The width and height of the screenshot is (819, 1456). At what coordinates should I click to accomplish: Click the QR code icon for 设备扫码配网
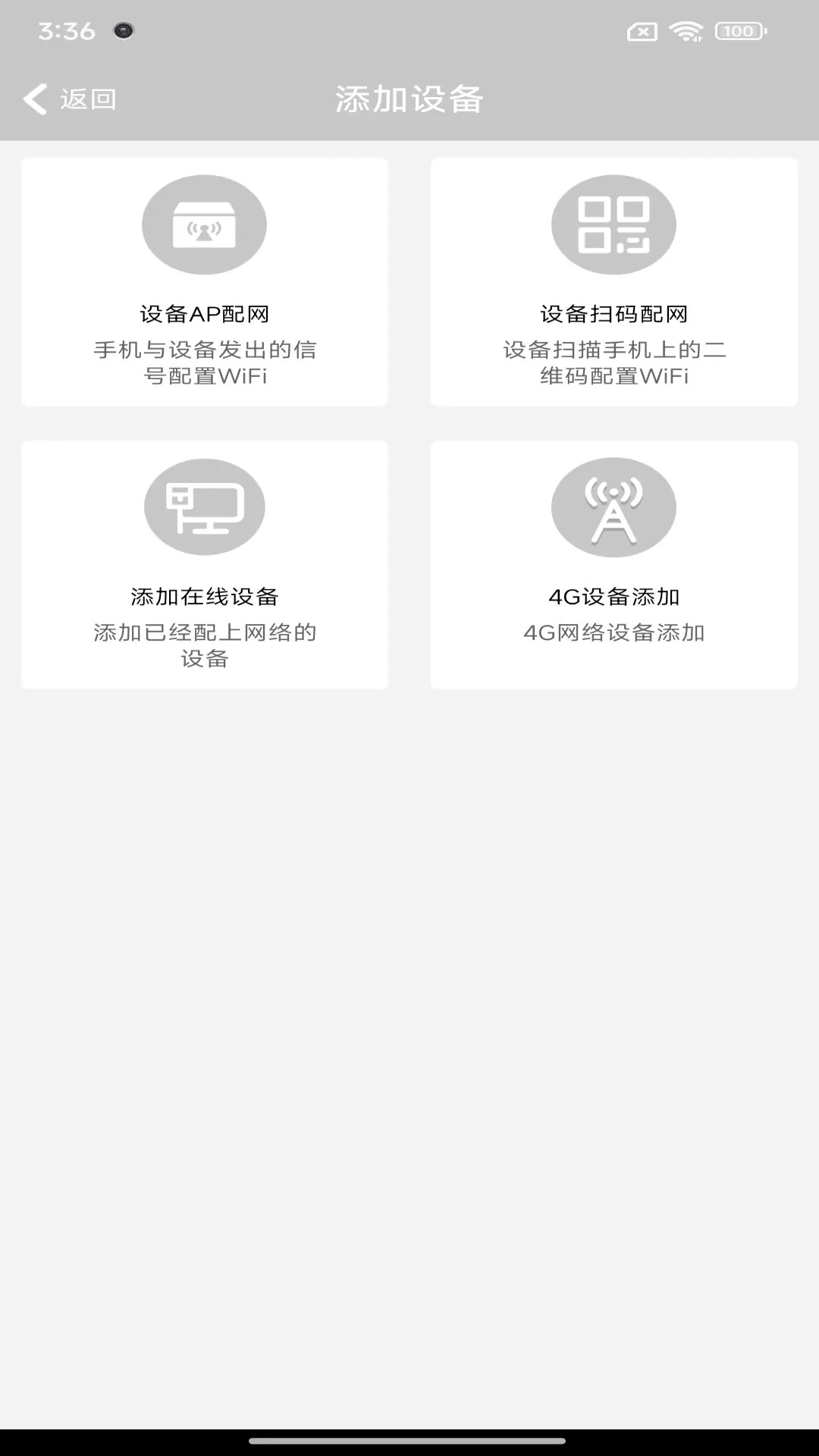click(x=613, y=224)
